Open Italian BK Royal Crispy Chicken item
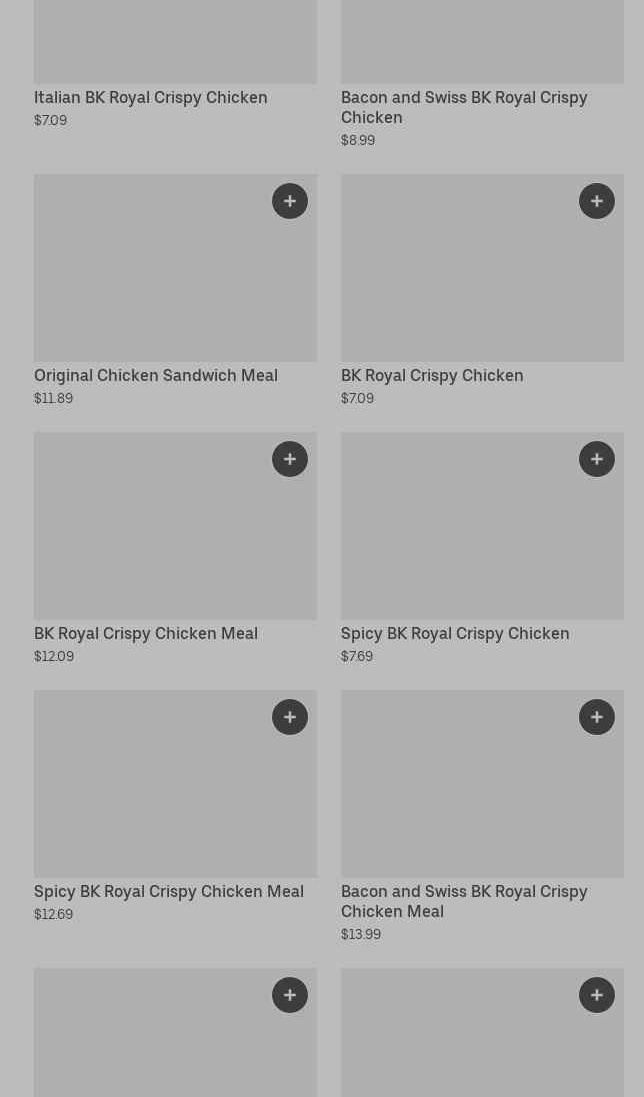644x1097 pixels. pyautogui.click(x=151, y=97)
